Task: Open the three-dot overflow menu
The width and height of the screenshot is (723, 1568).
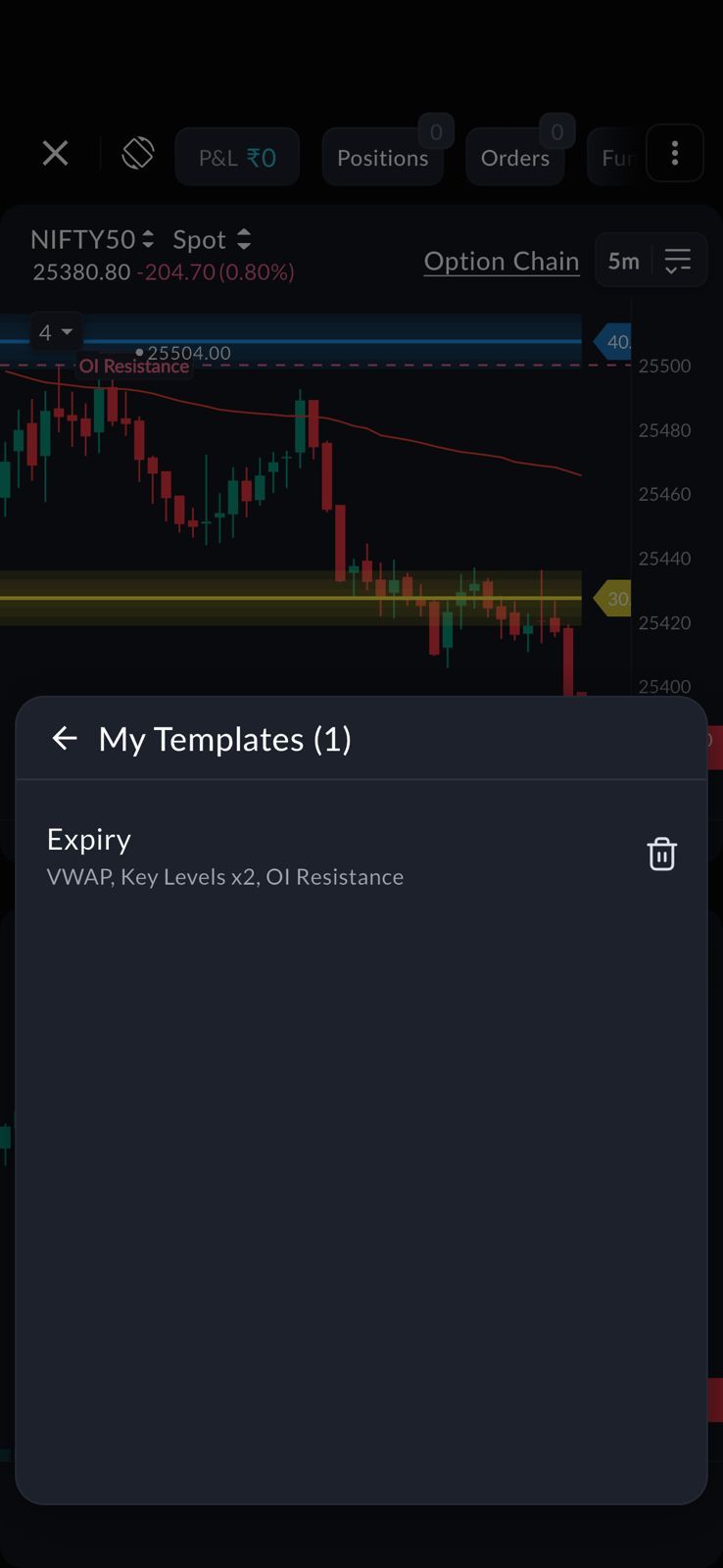Action: pyautogui.click(x=675, y=154)
